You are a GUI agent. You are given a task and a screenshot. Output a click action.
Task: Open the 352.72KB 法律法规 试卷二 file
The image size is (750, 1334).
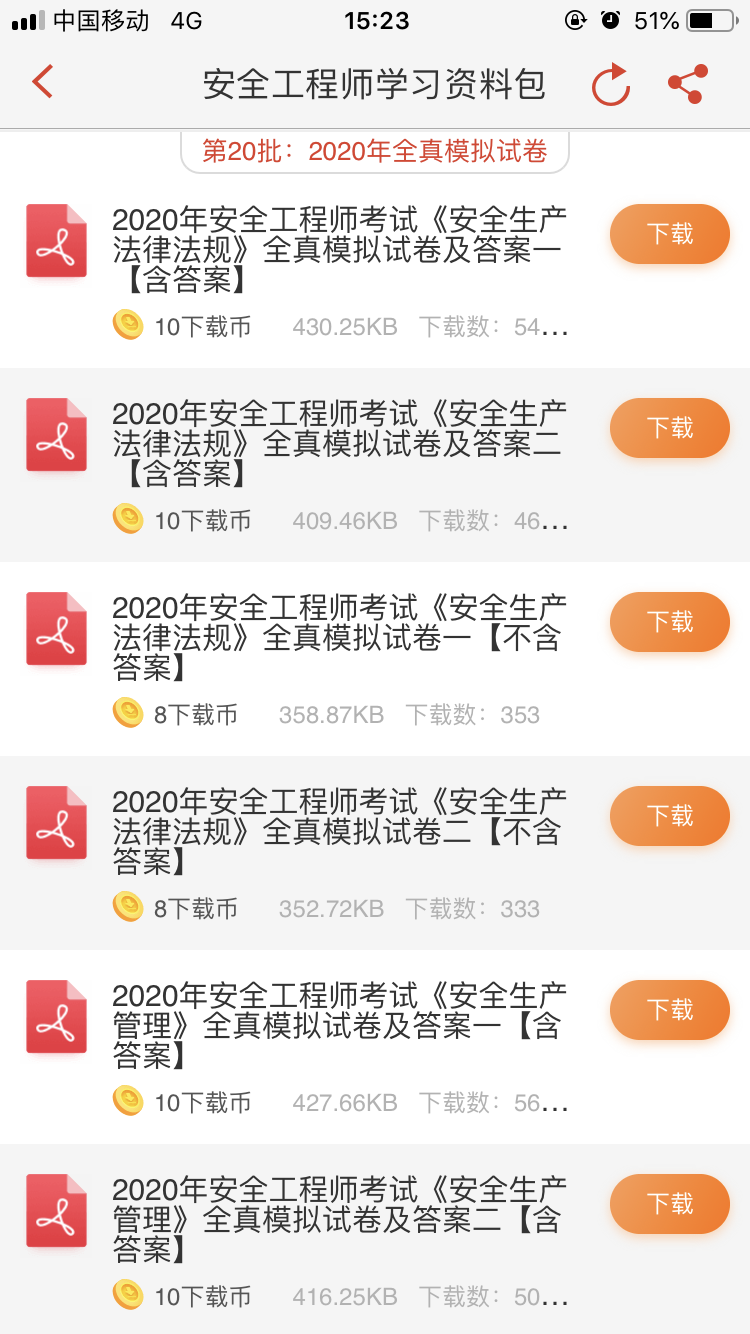point(338,830)
